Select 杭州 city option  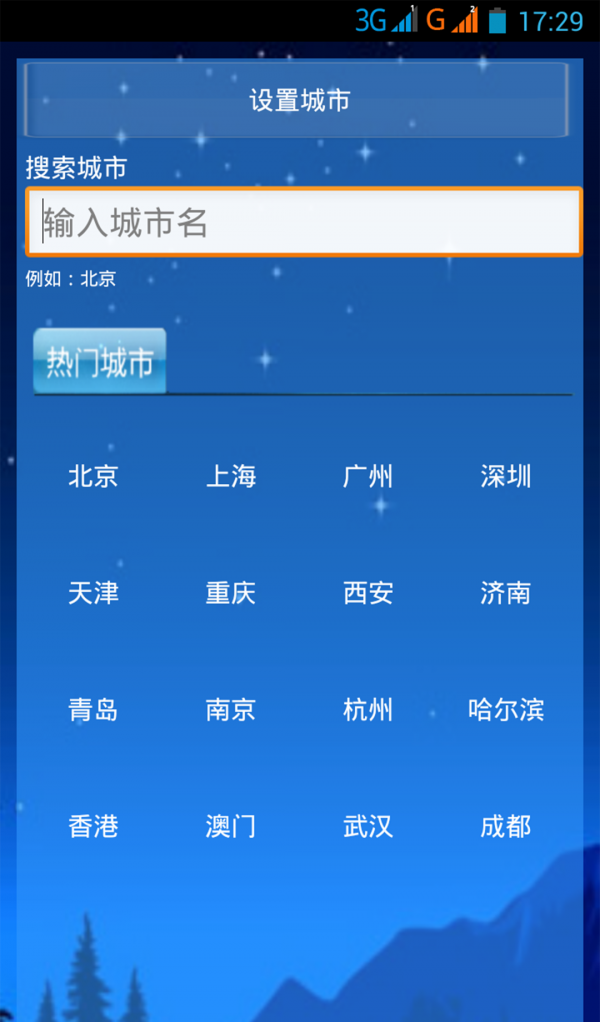pos(368,710)
